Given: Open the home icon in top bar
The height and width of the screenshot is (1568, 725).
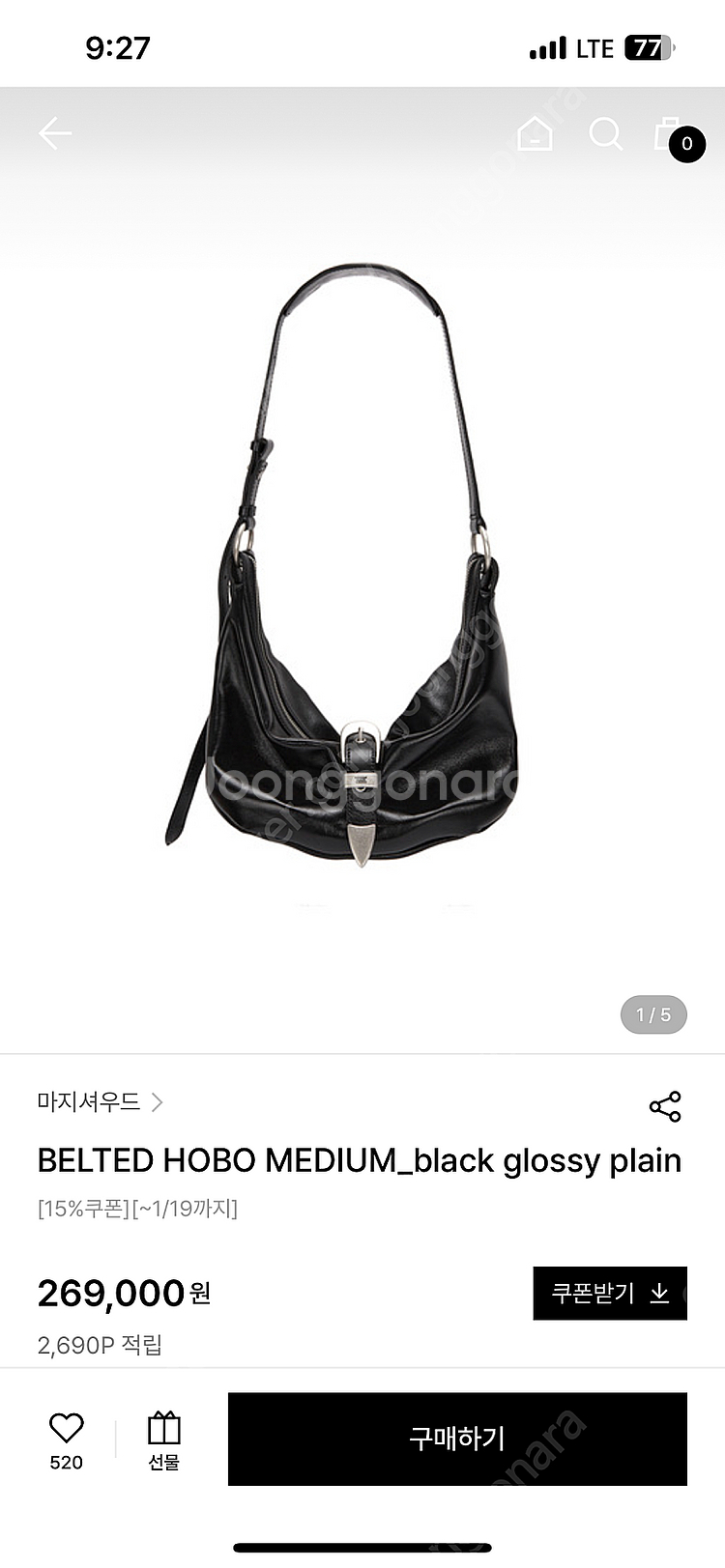Looking at the screenshot, I should point(535,133).
